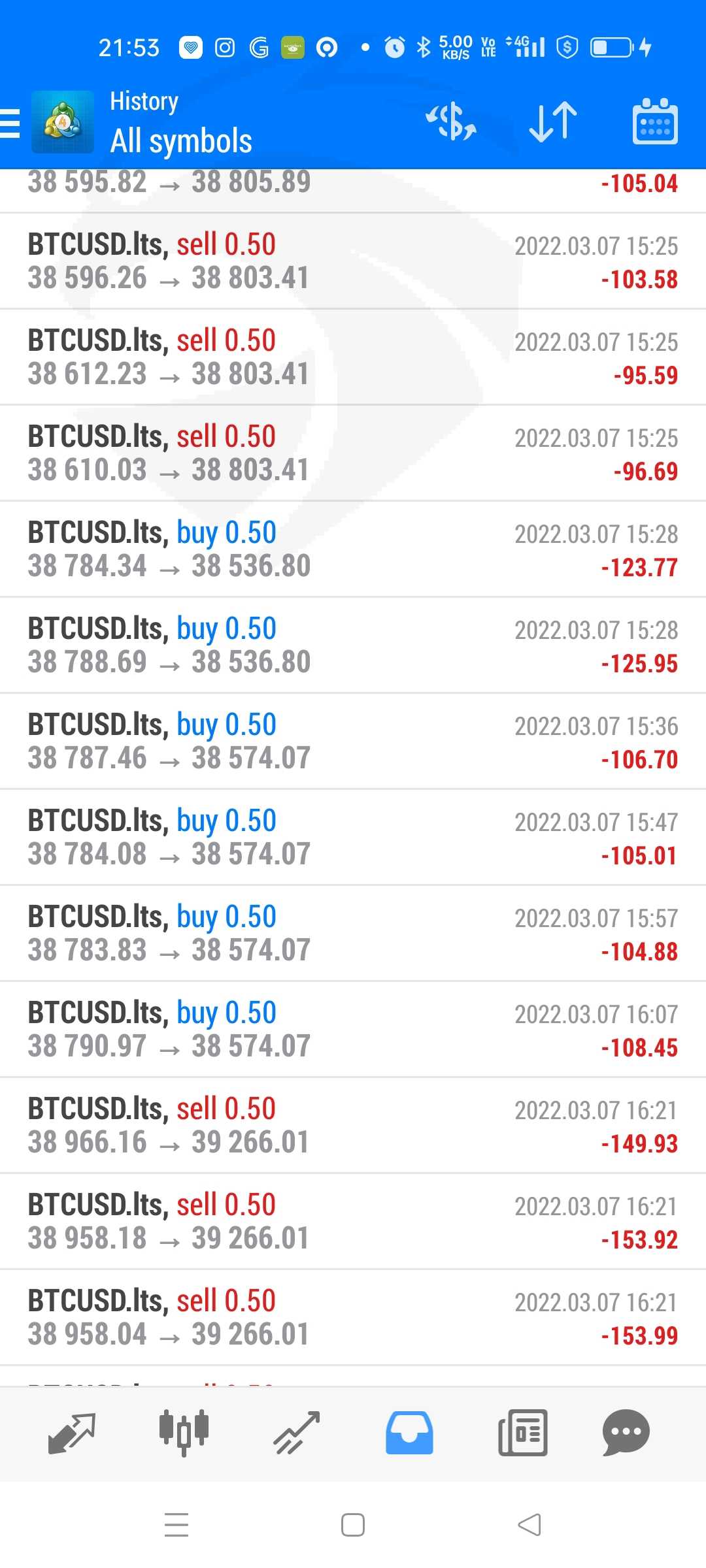Open the News tab

522,1433
